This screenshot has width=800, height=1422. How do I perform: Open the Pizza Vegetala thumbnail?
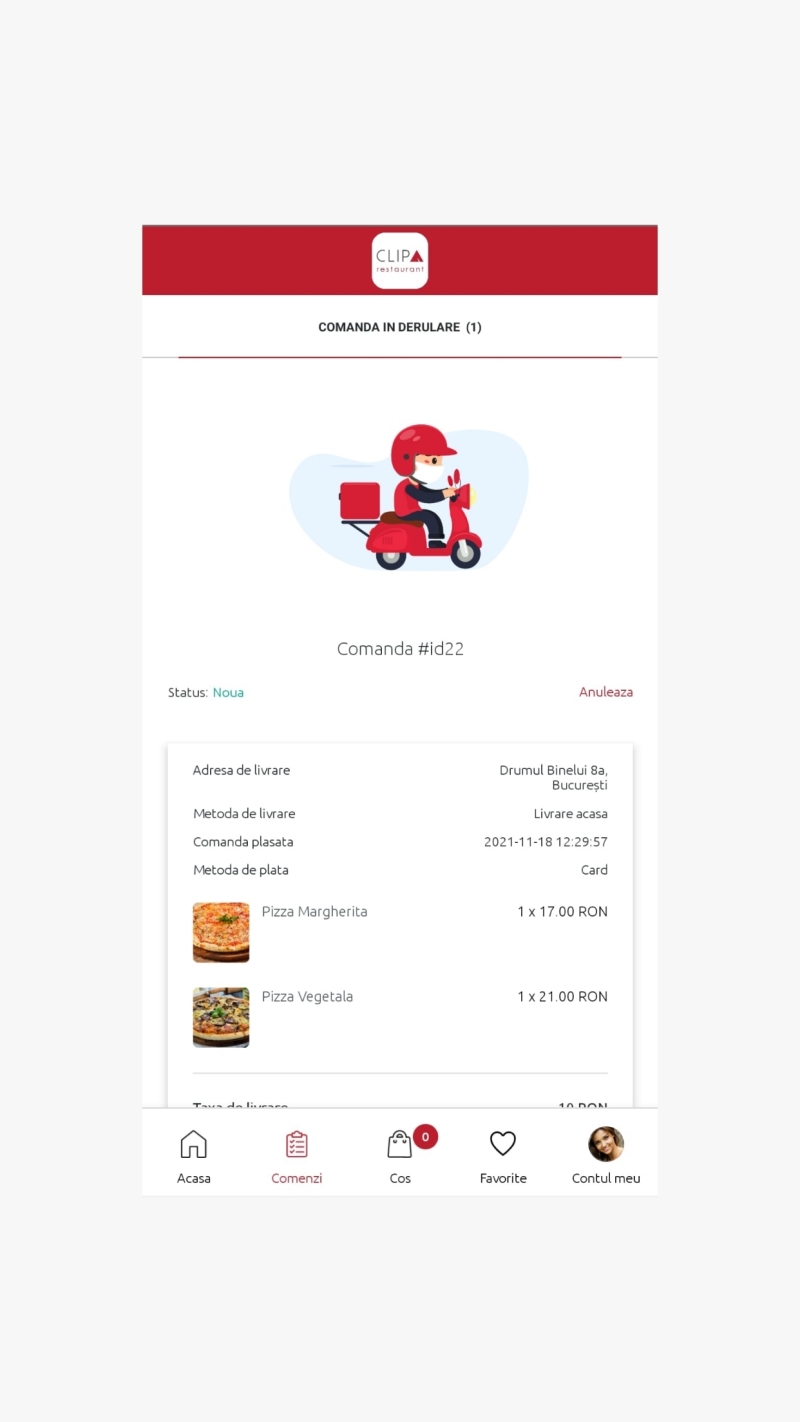click(220, 1017)
